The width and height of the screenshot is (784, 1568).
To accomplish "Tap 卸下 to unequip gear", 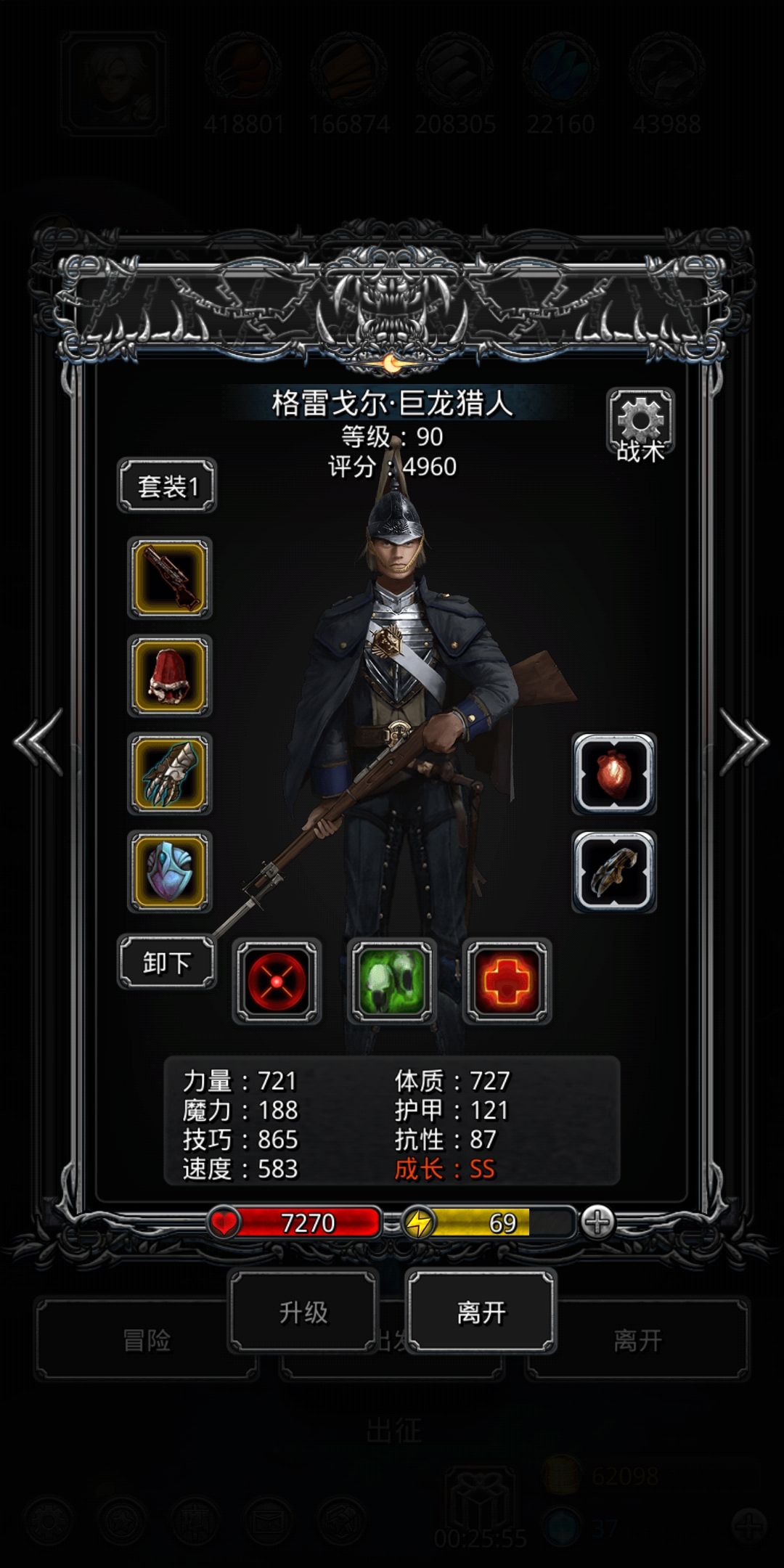I will coord(167,963).
